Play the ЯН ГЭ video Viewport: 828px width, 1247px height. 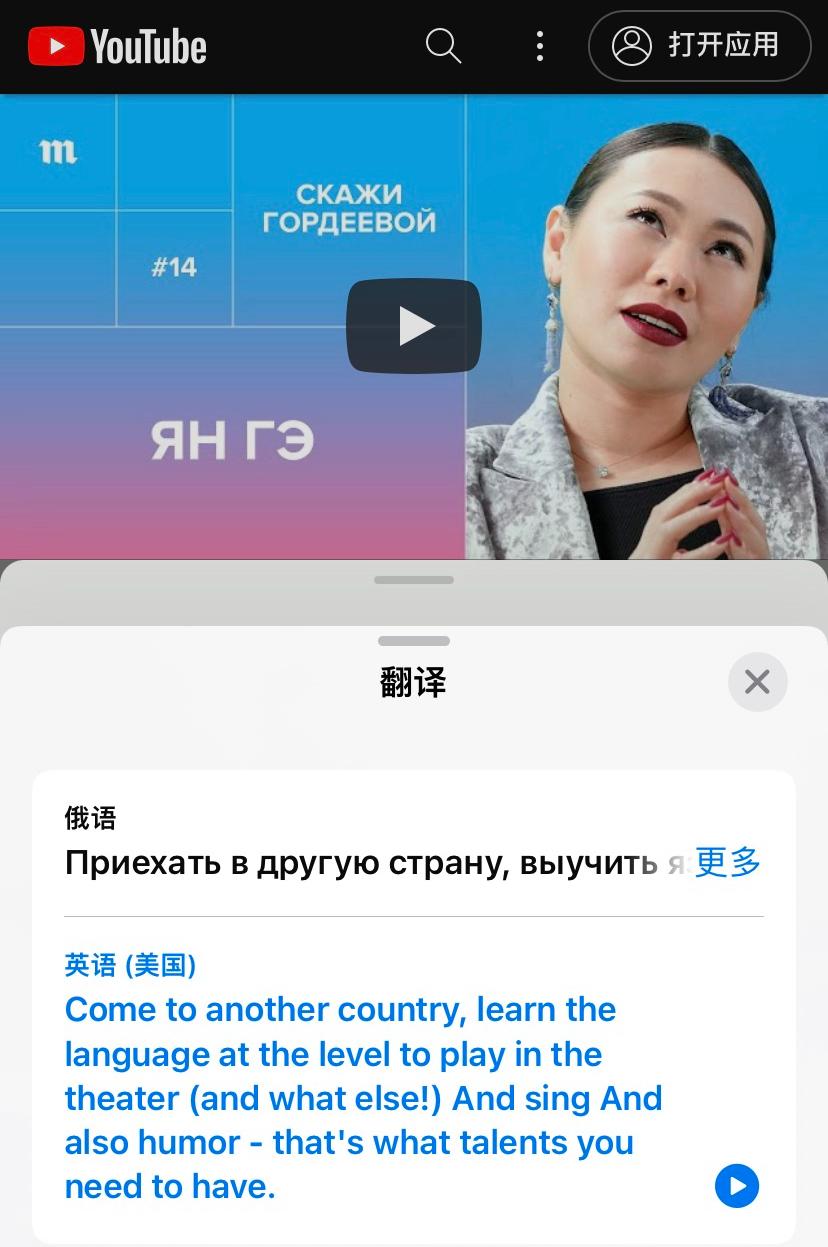pos(413,326)
